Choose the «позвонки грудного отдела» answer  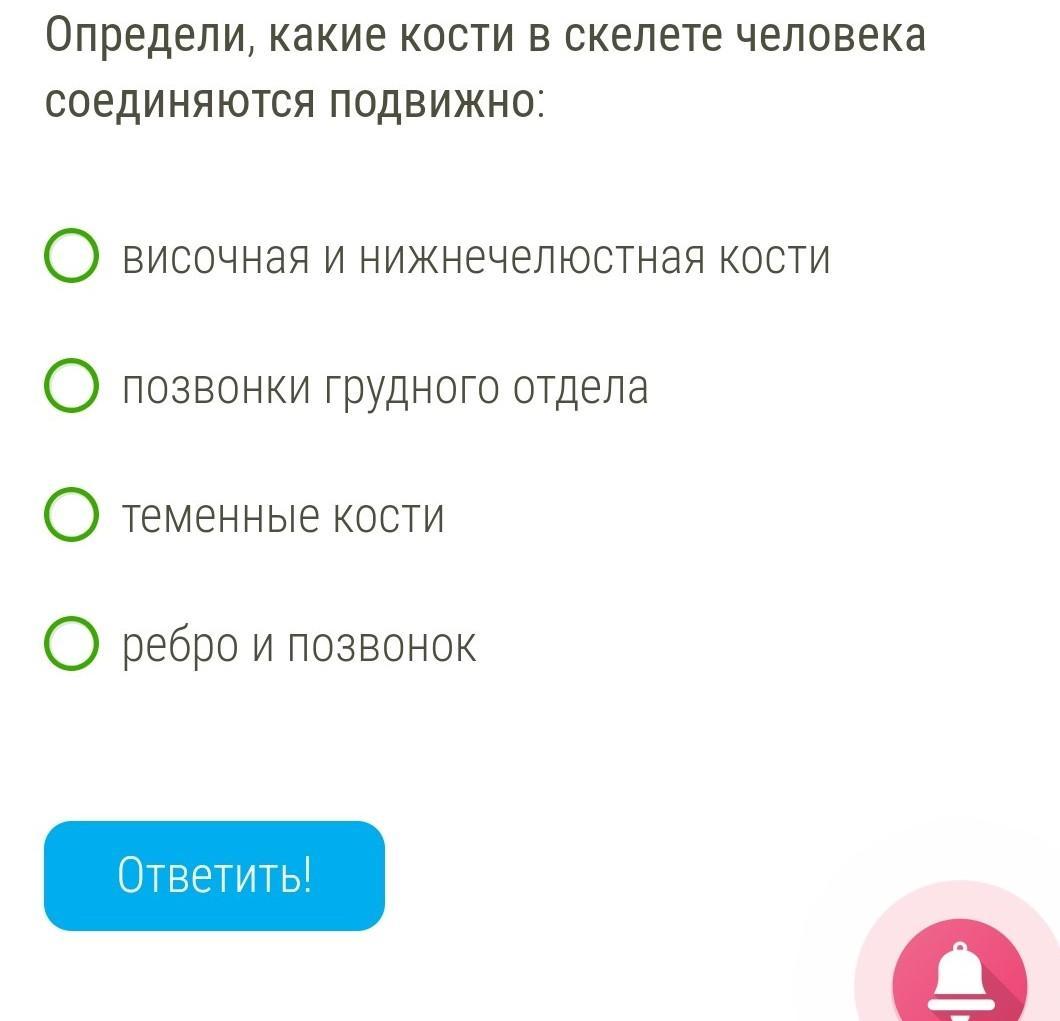click(x=72, y=387)
